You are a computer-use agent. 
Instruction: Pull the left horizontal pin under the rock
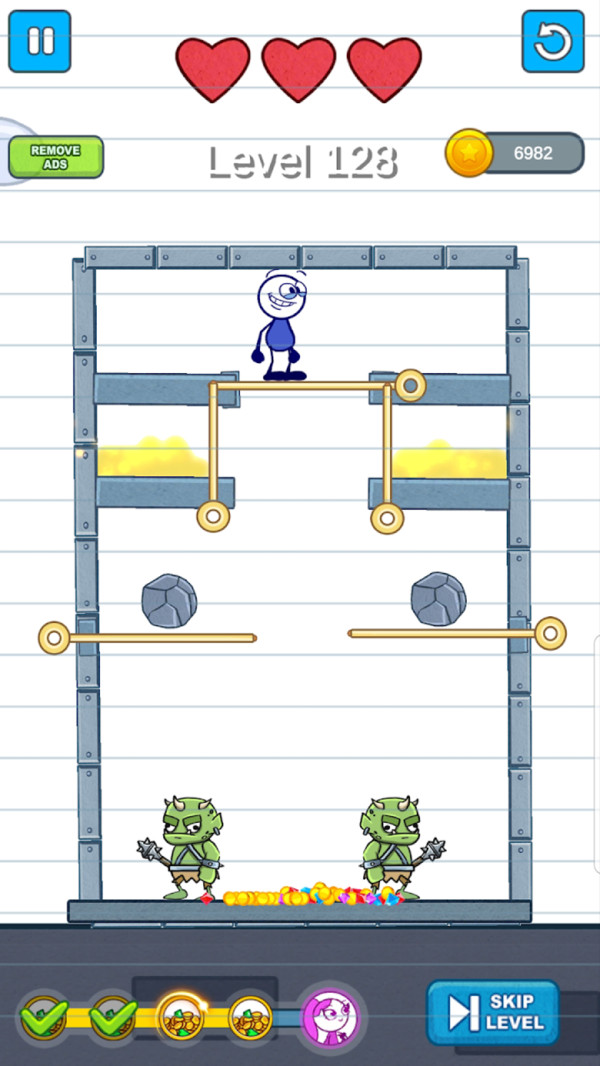pos(54,637)
